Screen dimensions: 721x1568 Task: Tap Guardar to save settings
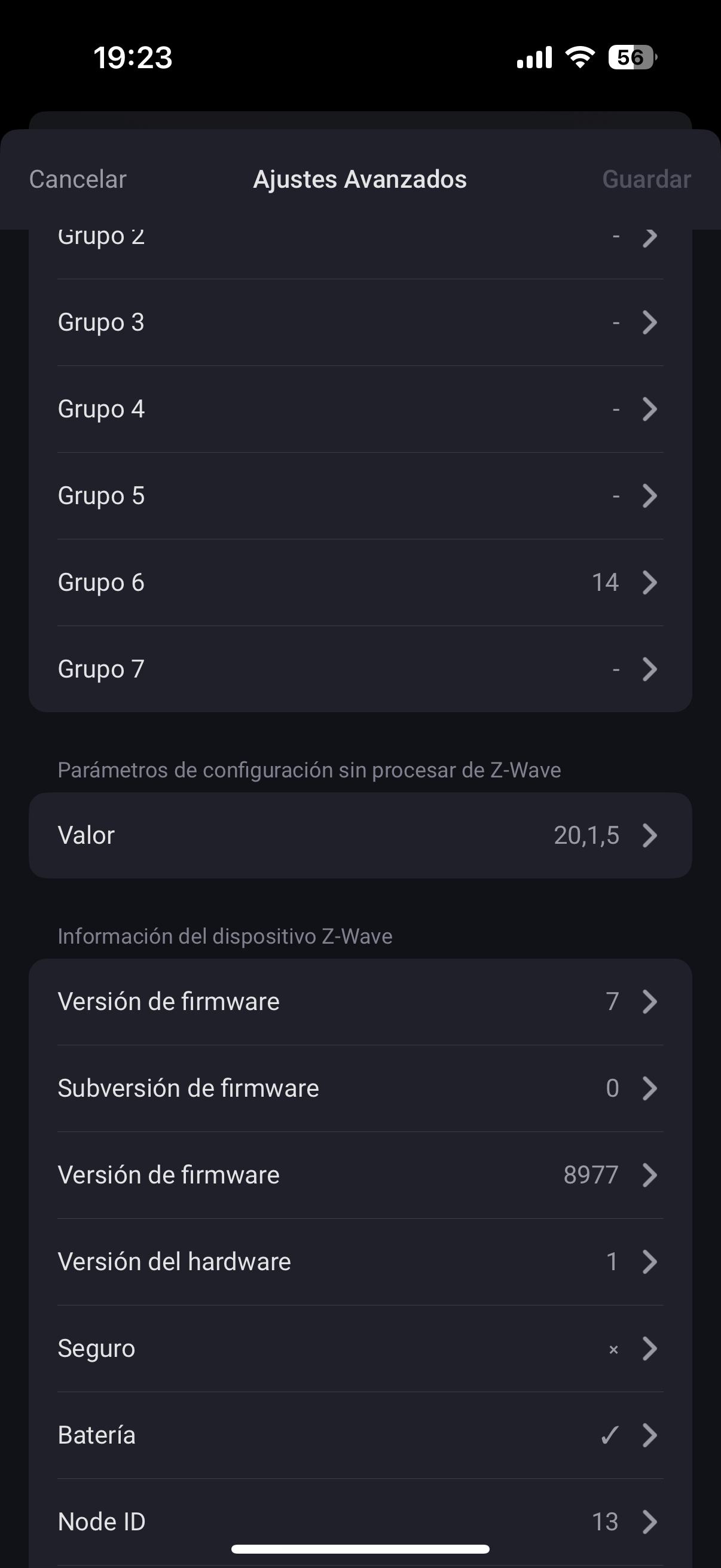(646, 179)
